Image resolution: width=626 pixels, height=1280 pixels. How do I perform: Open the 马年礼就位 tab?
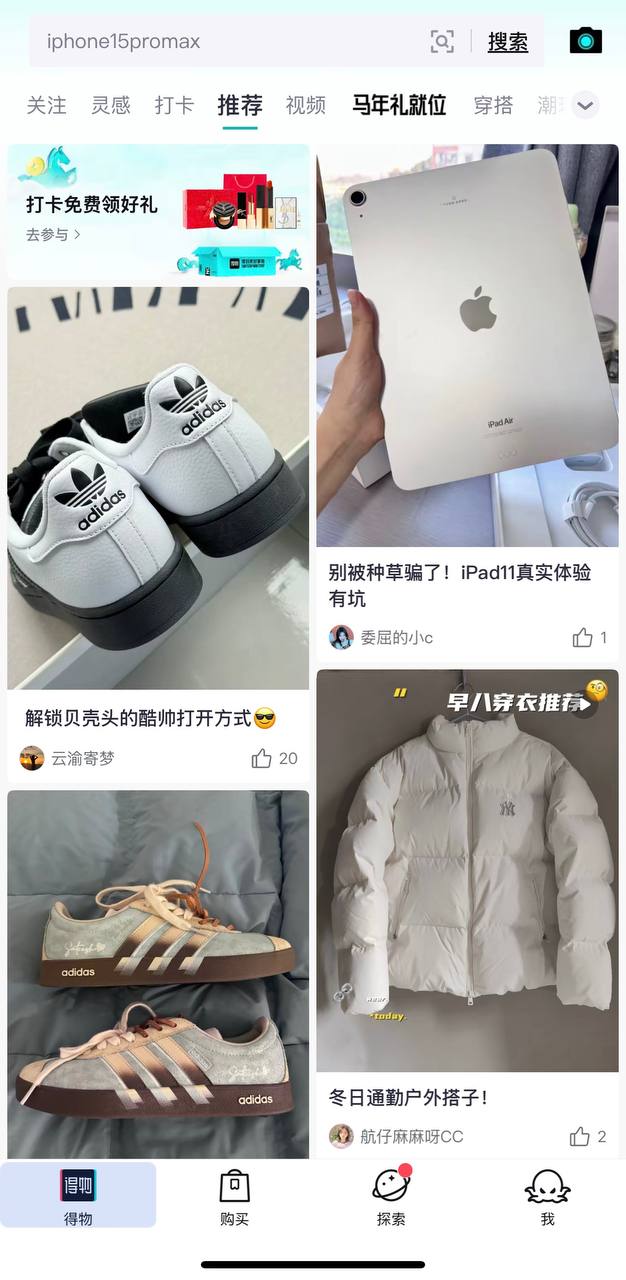pyautogui.click(x=399, y=105)
